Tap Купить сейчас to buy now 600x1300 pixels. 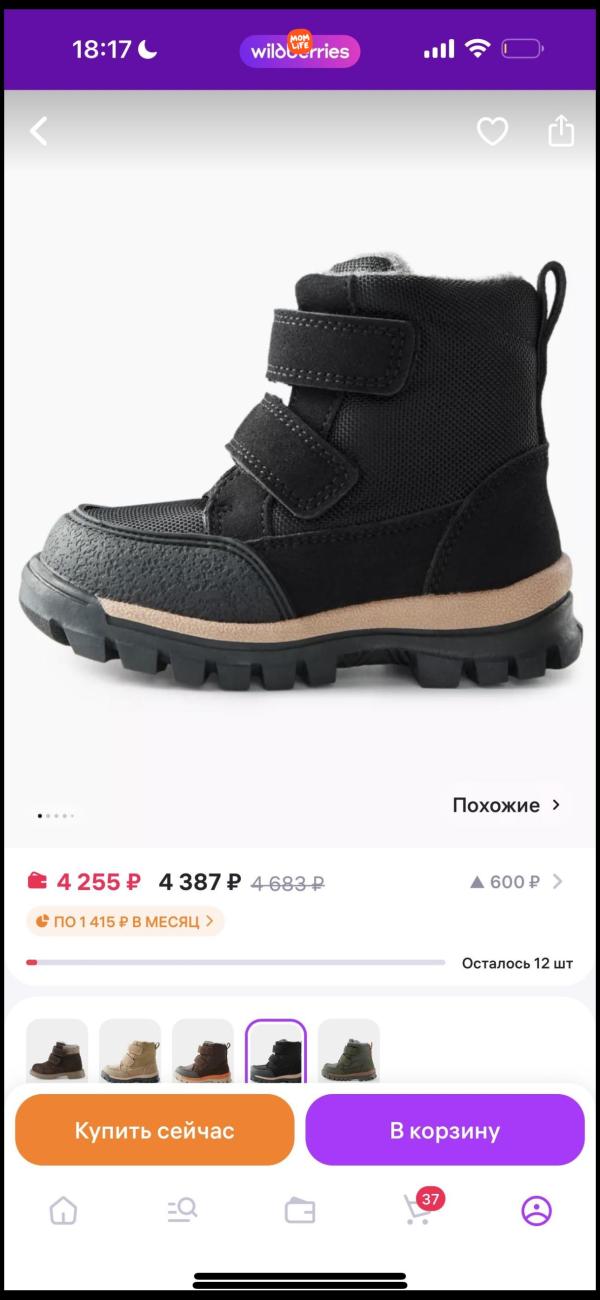pyautogui.click(x=154, y=1130)
